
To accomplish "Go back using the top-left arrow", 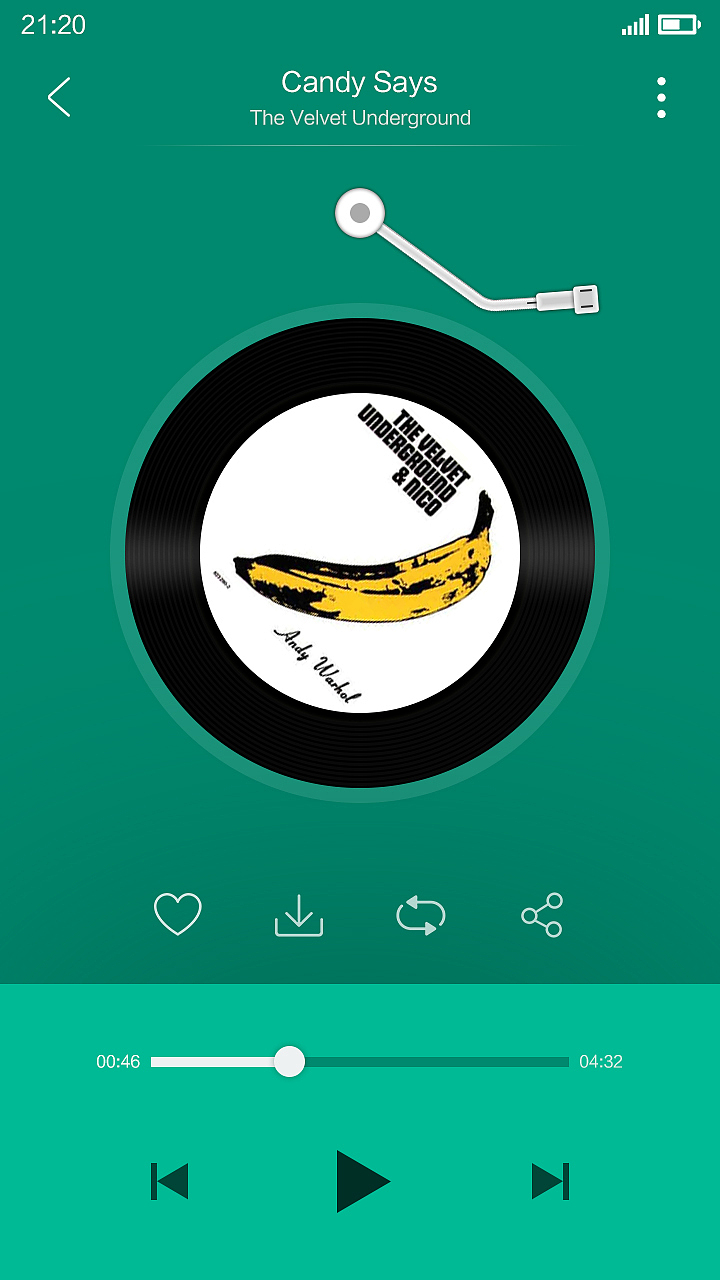I will tap(59, 97).
